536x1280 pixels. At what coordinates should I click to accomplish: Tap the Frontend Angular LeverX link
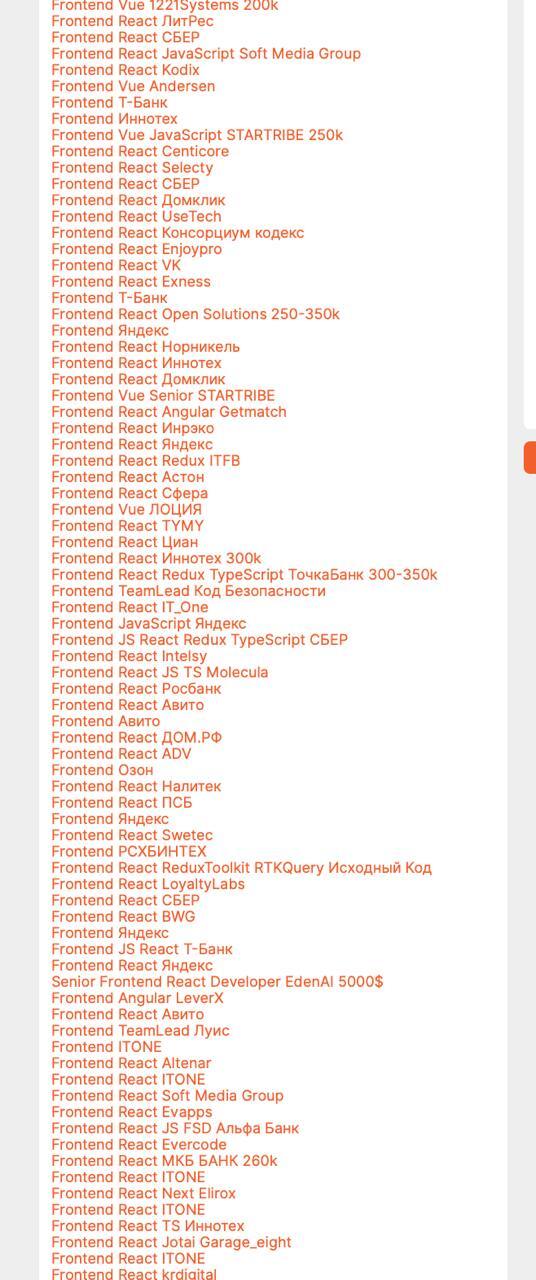click(138, 998)
